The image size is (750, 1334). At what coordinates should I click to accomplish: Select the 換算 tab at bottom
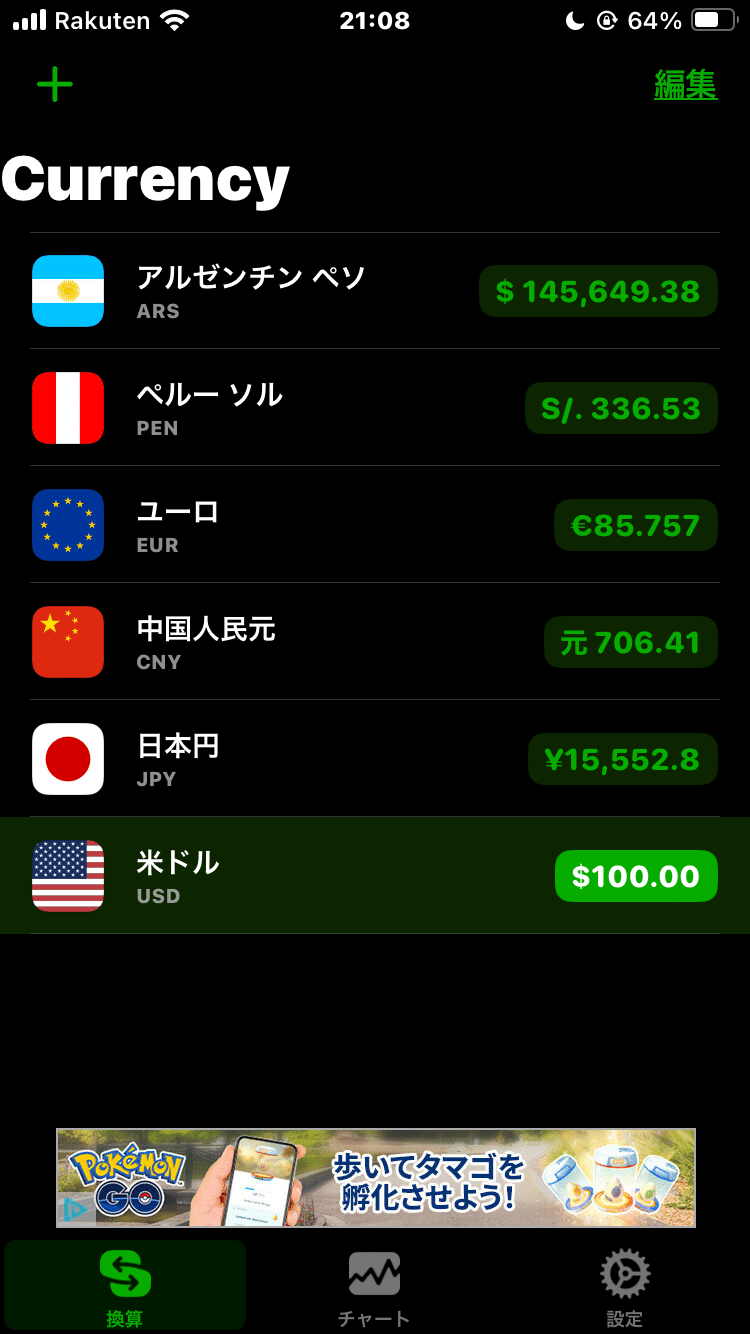coord(124,1285)
